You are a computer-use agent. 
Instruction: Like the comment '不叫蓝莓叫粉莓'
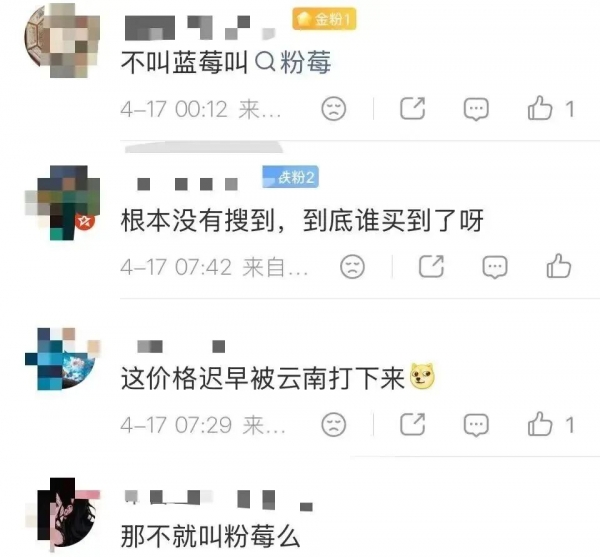[541, 109]
